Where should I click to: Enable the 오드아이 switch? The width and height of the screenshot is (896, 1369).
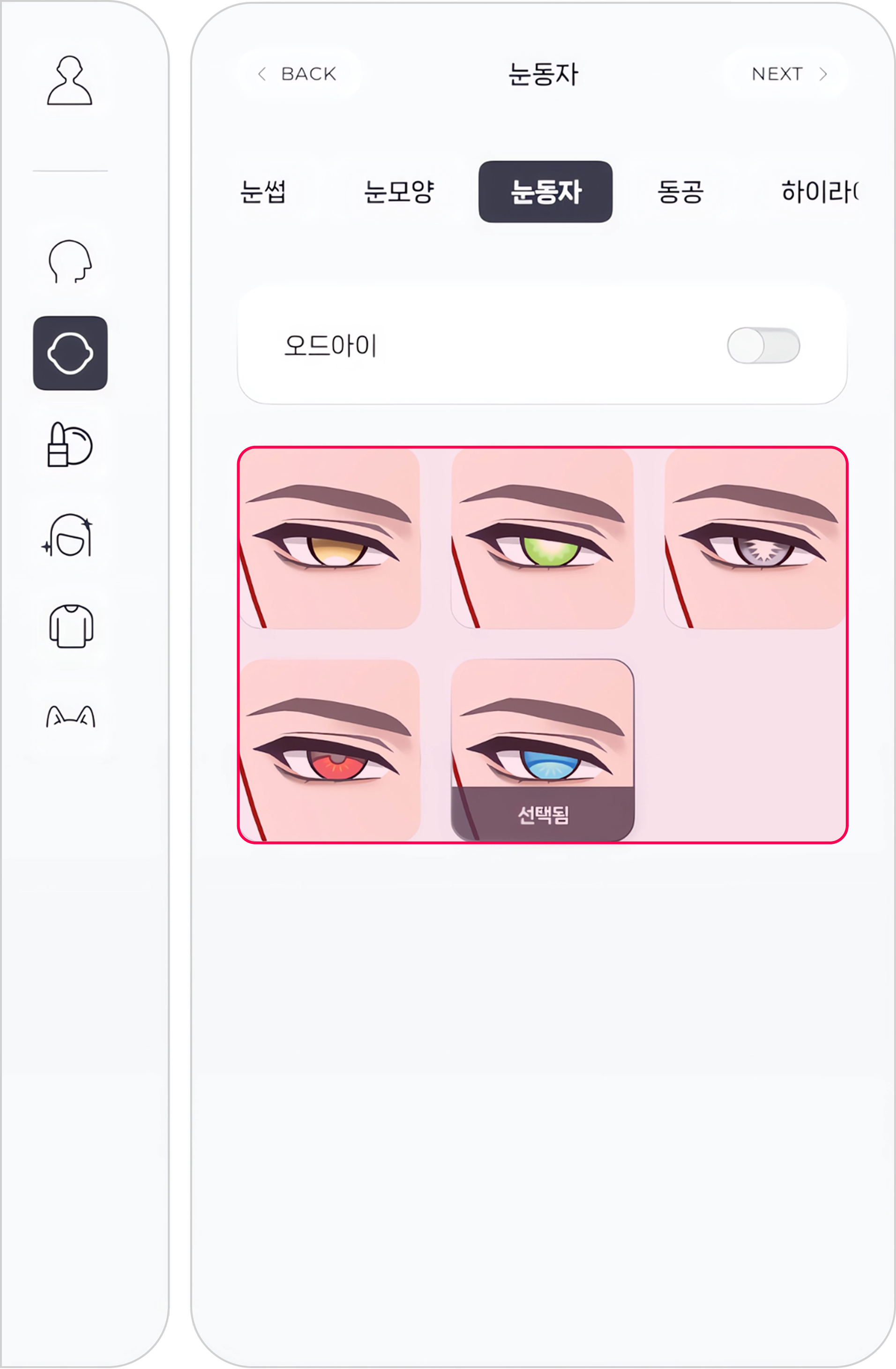coord(763,346)
